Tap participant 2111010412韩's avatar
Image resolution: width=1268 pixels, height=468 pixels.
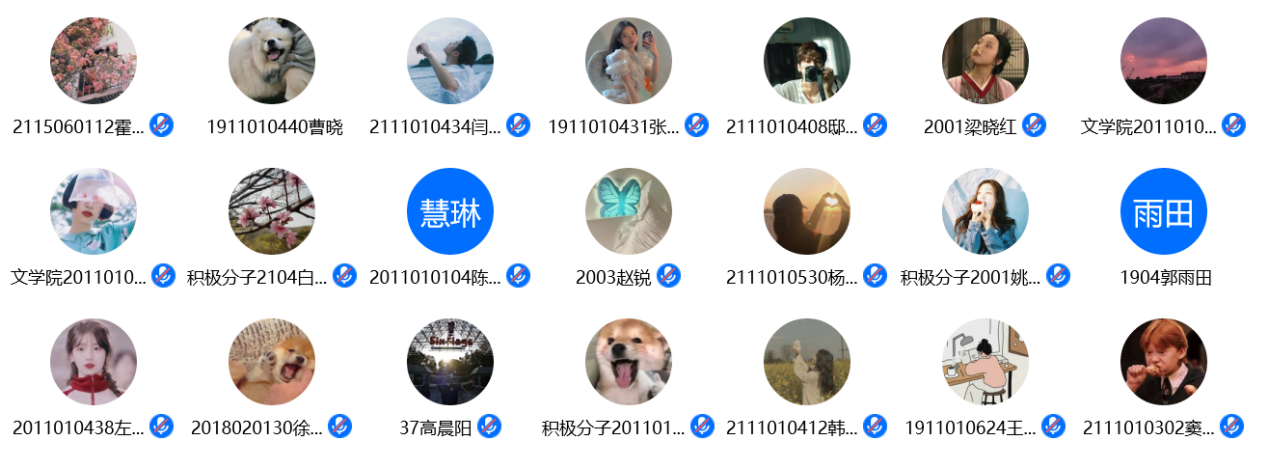point(806,362)
